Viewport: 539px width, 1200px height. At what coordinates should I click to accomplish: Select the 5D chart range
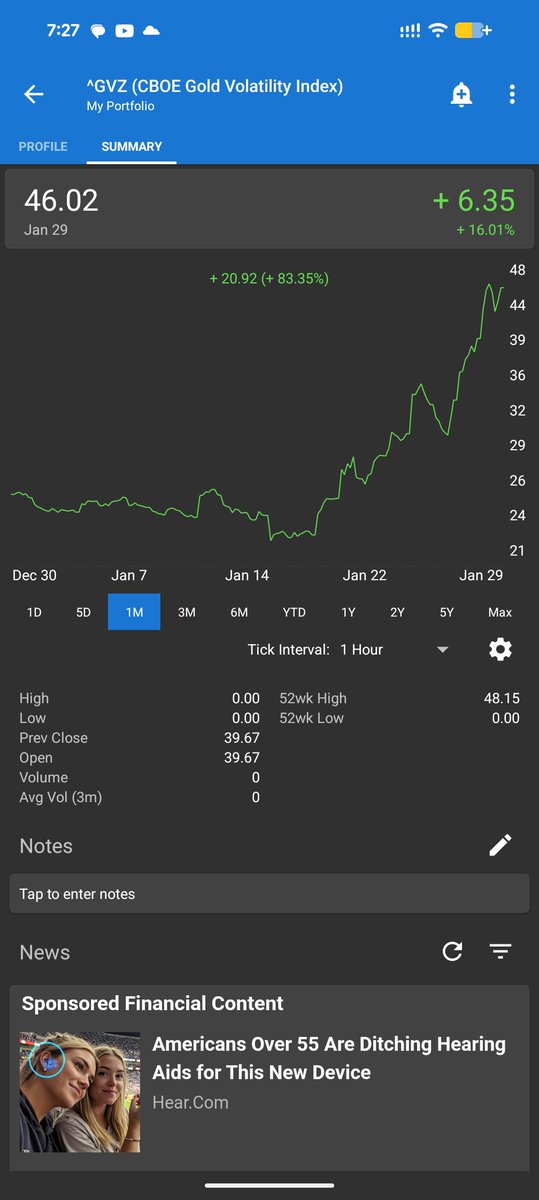tap(84, 612)
